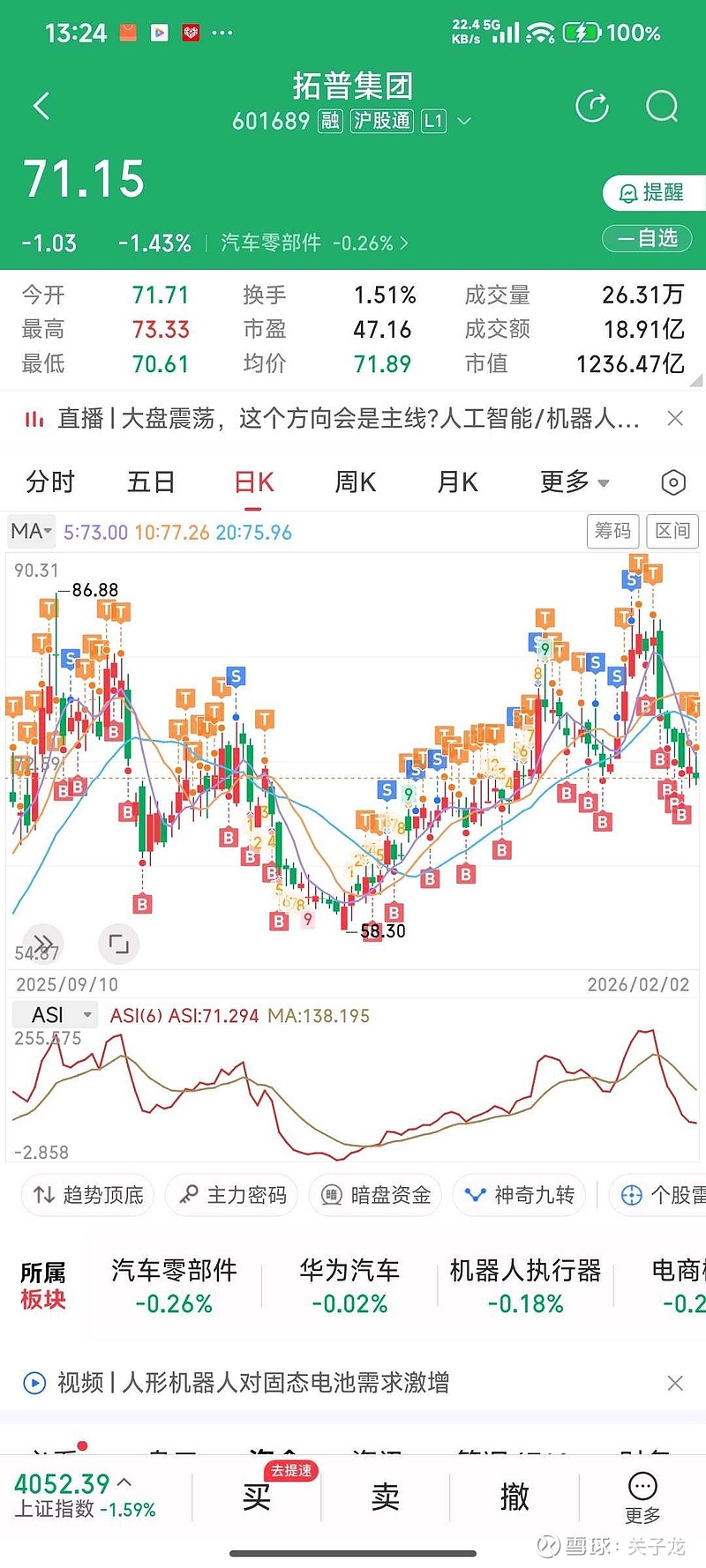
Task: Tap the back arrow to exit quote page
Action: [x=41, y=105]
